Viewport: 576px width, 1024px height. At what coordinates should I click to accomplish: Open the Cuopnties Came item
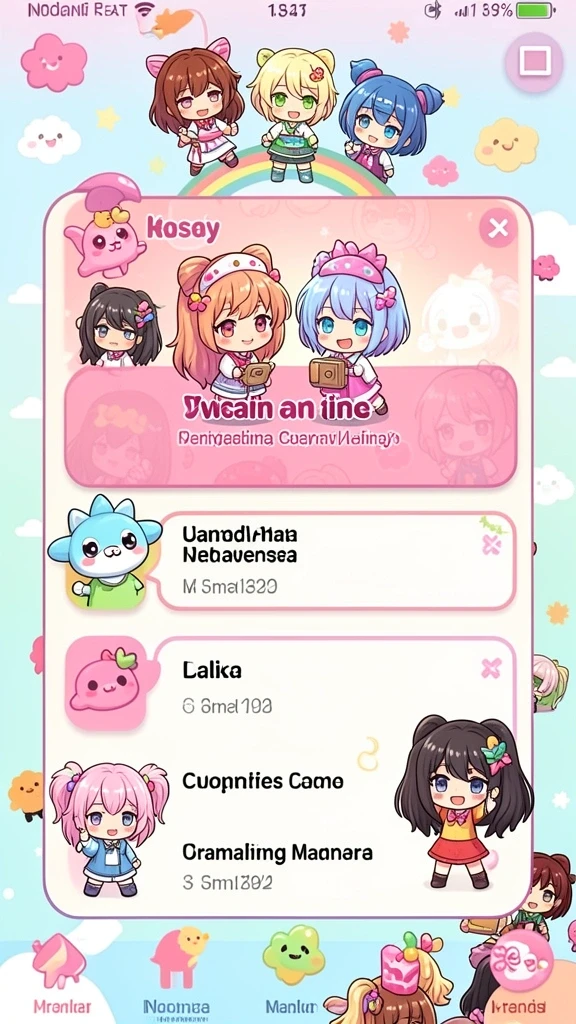point(263,780)
